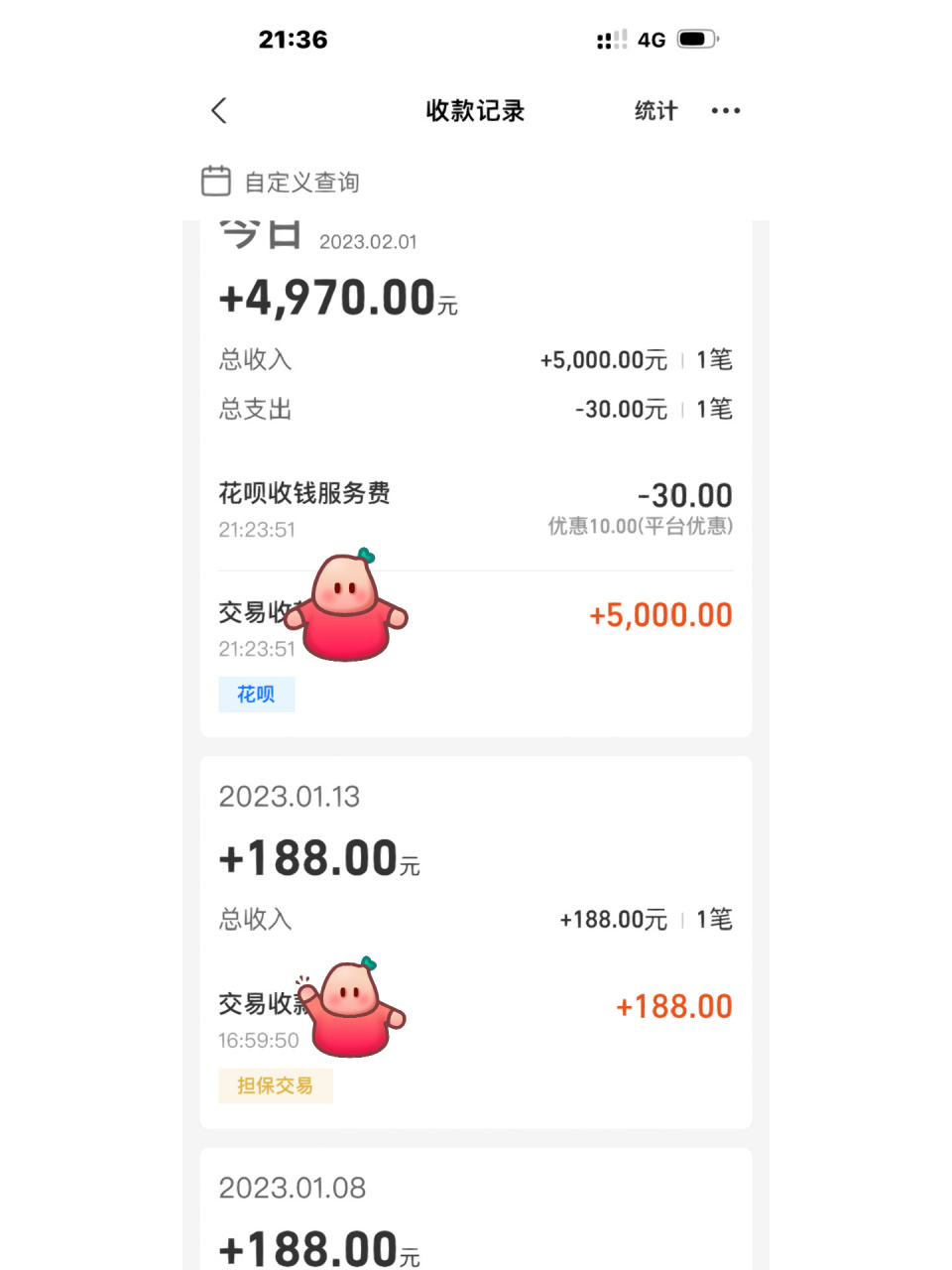The height and width of the screenshot is (1270, 952).
Task: Collapse the 2023.02.01 today section
Action: click(x=366, y=239)
